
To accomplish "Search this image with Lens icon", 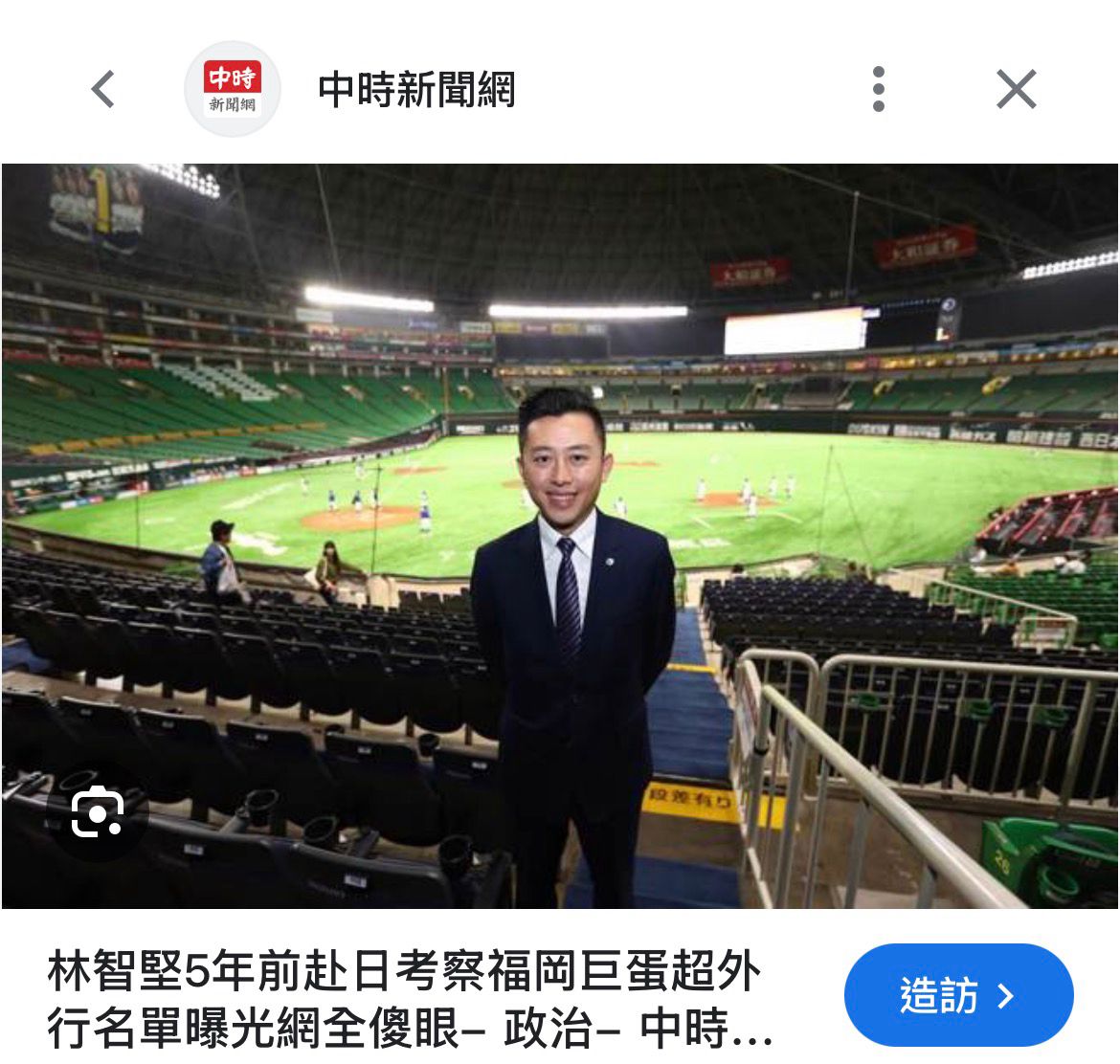I will click(x=98, y=812).
